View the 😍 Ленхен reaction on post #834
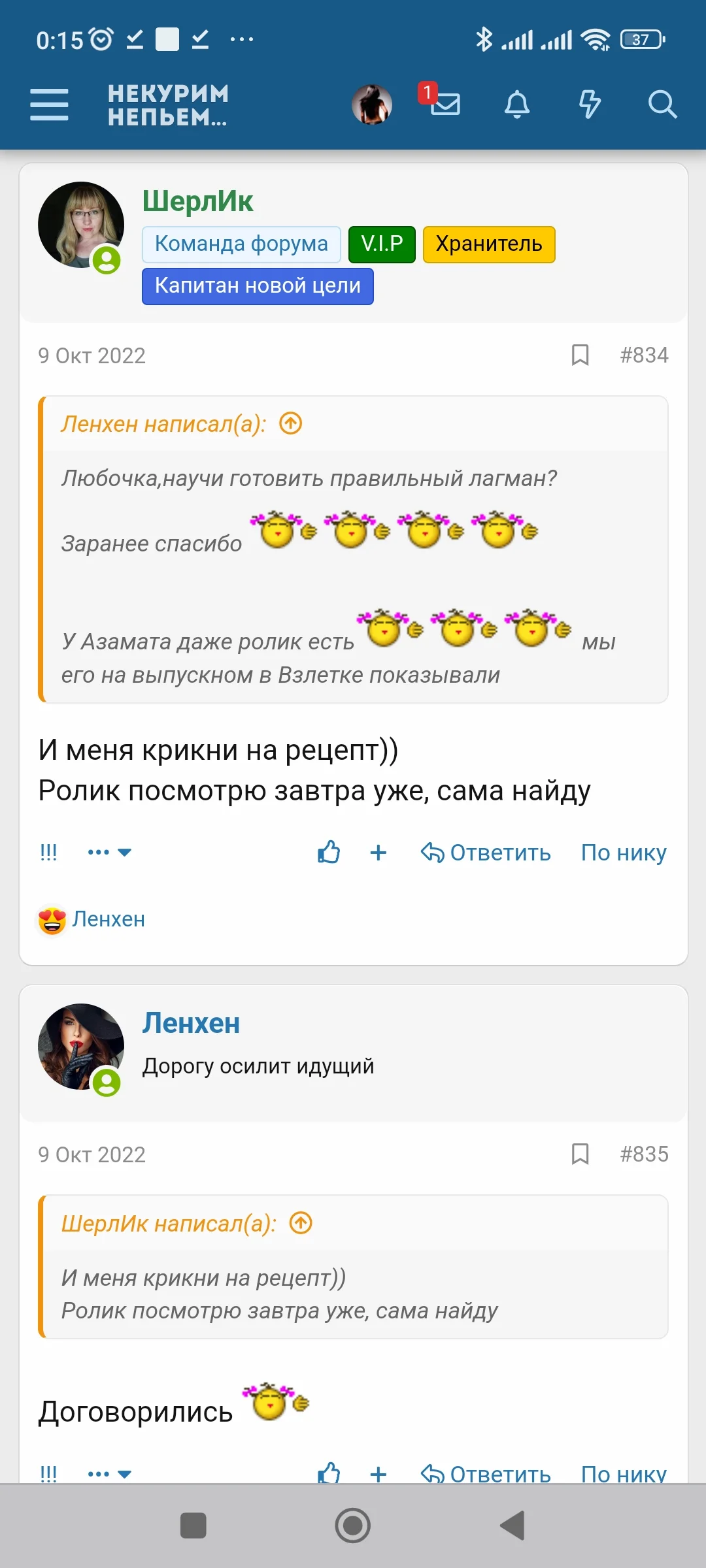The height and width of the screenshot is (1568, 706). 92,919
